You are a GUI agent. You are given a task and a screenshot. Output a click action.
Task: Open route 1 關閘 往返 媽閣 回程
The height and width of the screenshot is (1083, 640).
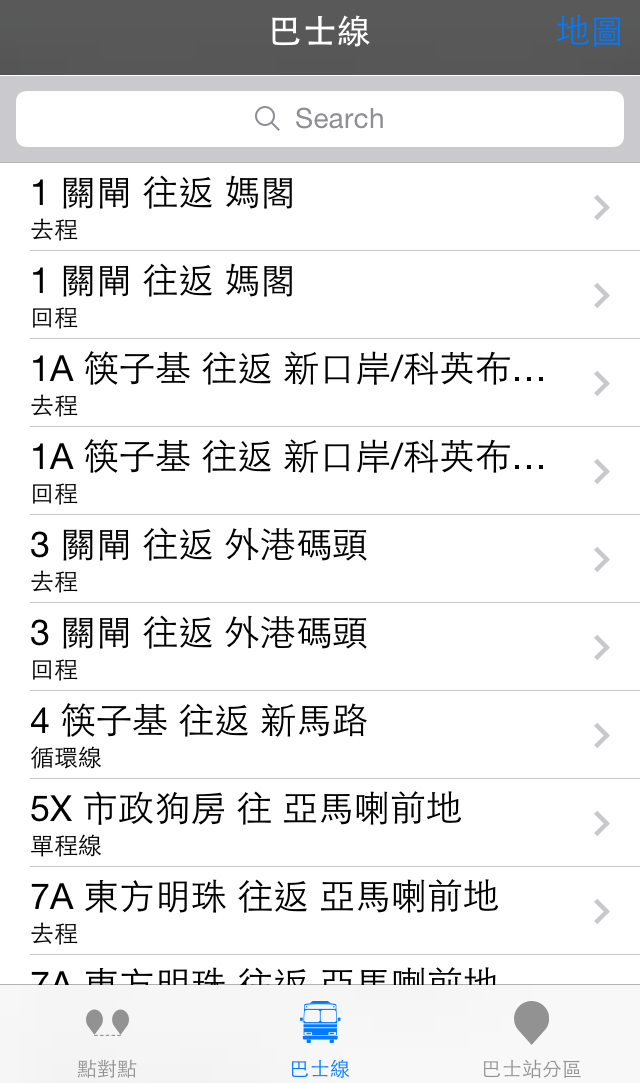pos(320,295)
